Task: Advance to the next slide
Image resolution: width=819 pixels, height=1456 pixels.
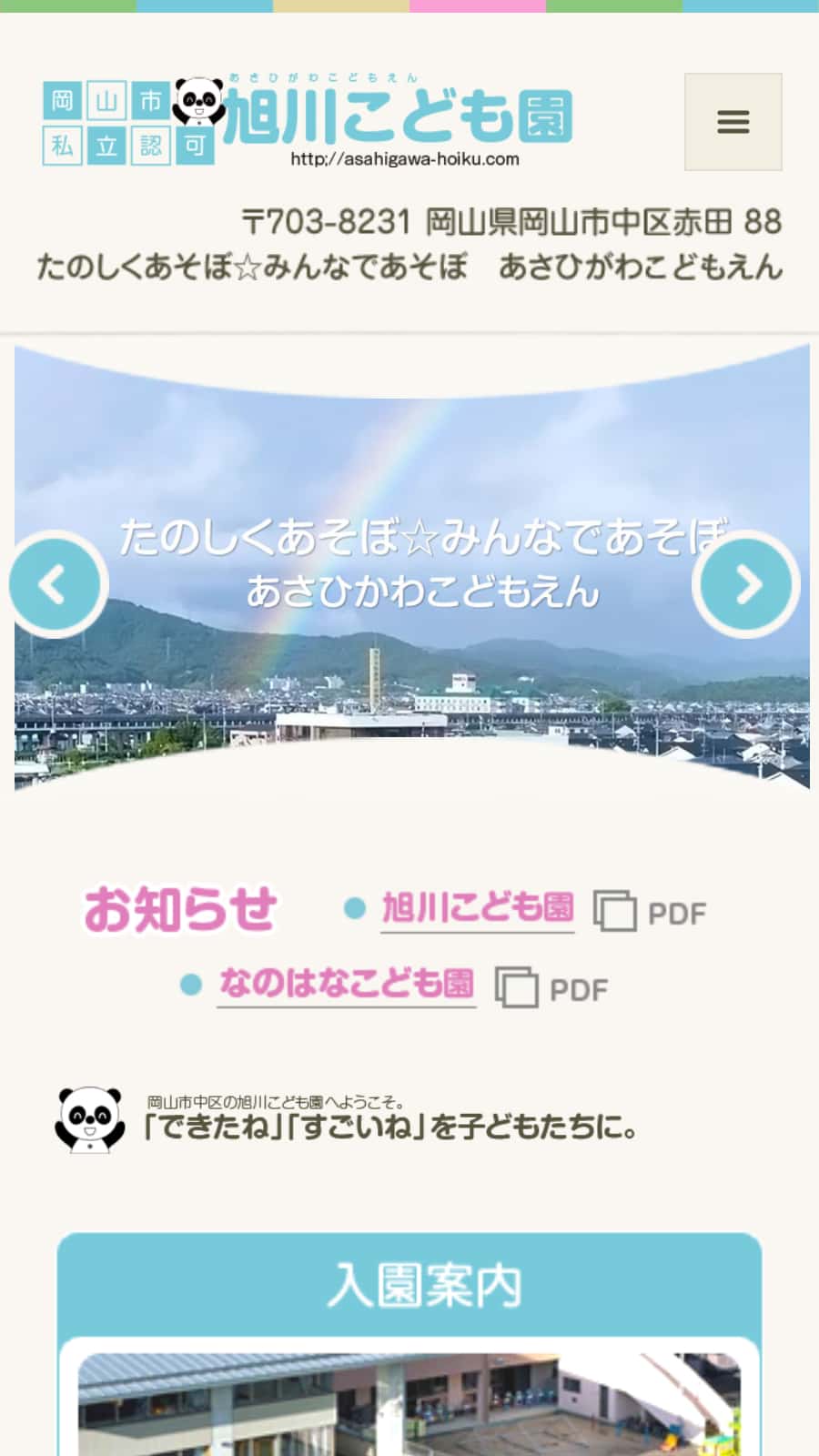Action: tap(746, 584)
